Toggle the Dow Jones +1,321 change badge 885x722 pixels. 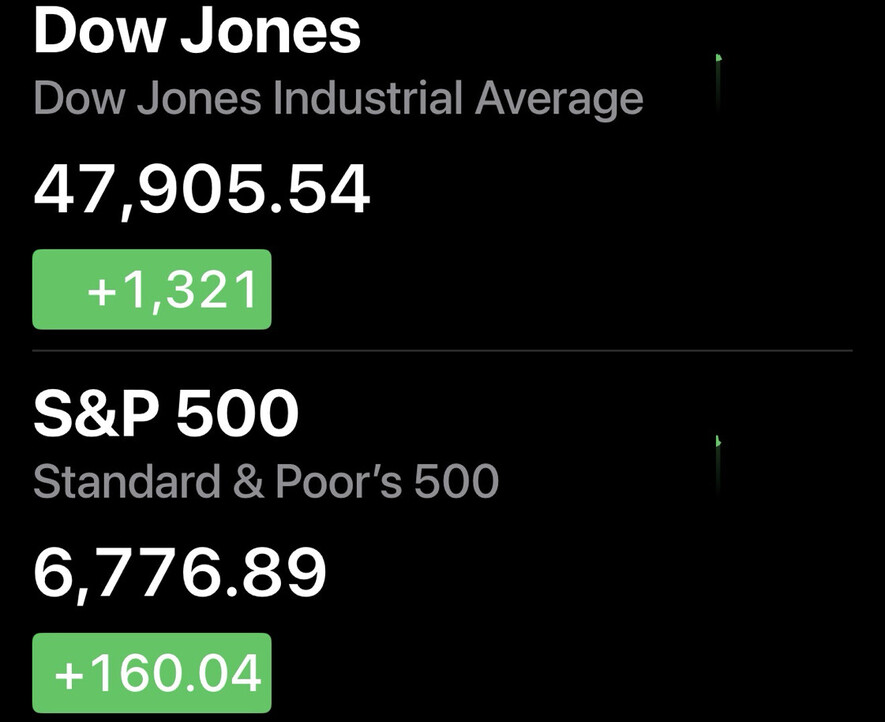(152, 289)
